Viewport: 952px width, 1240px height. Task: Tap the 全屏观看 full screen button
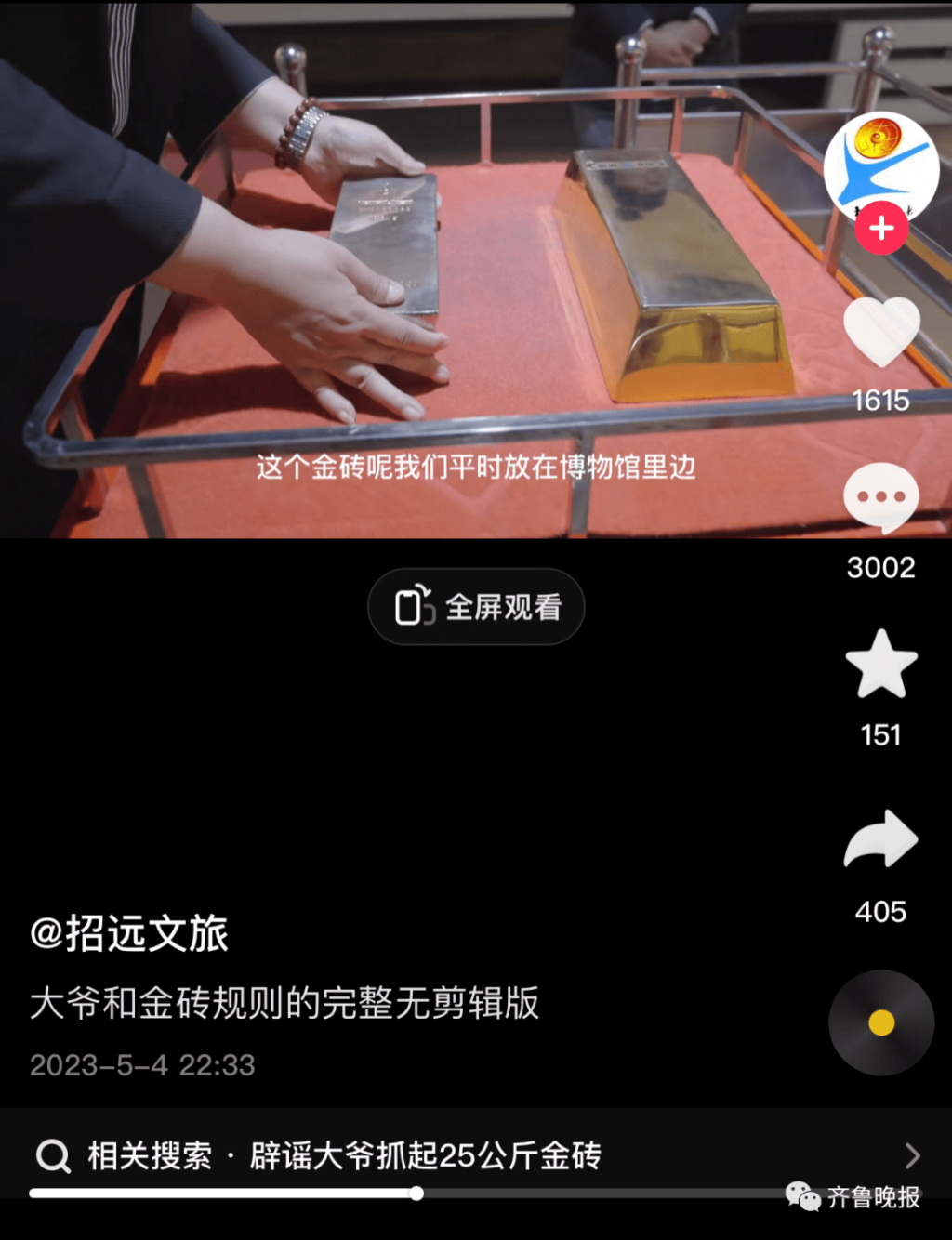click(x=476, y=607)
